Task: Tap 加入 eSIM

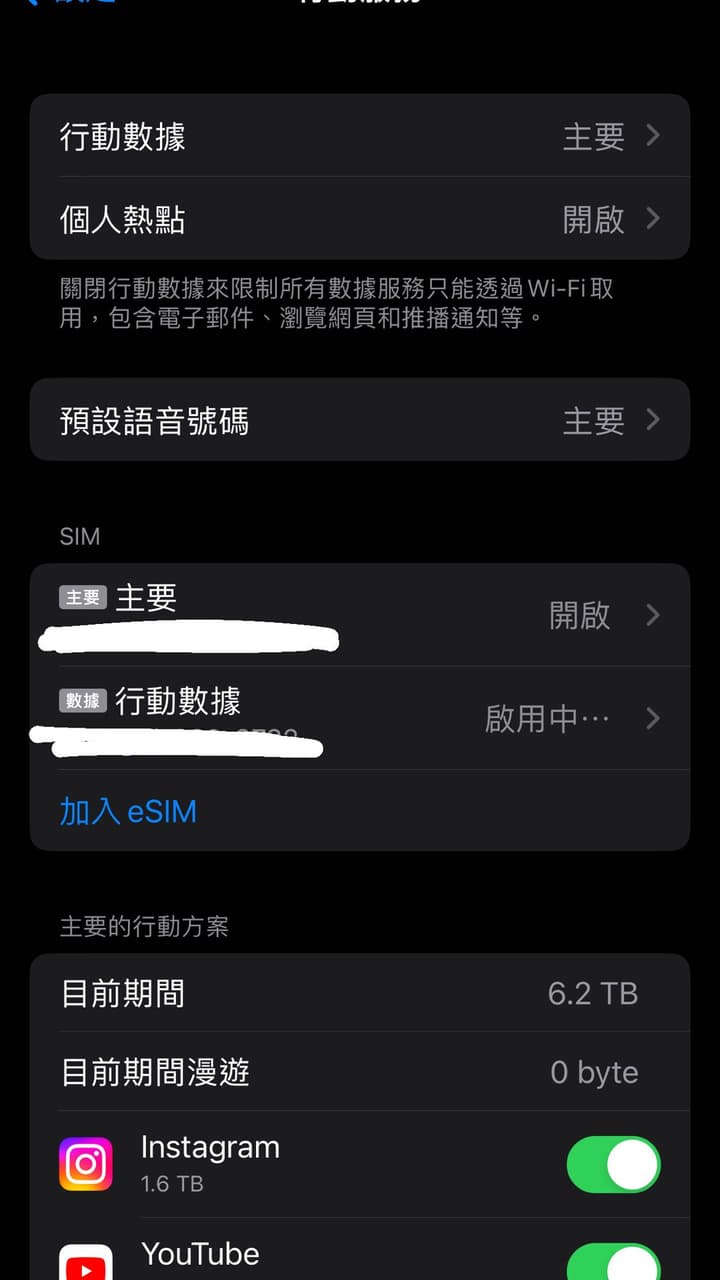Action: (x=128, y=811)
